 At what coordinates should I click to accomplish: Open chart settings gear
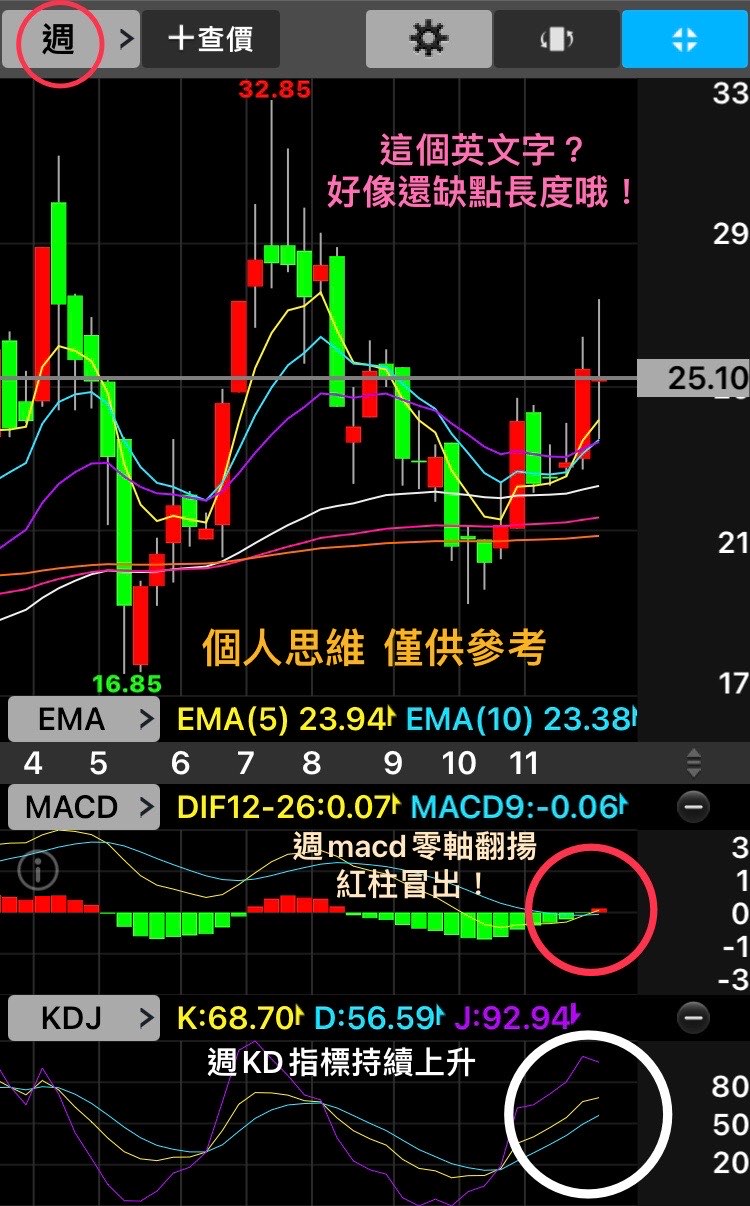(428, 40)
